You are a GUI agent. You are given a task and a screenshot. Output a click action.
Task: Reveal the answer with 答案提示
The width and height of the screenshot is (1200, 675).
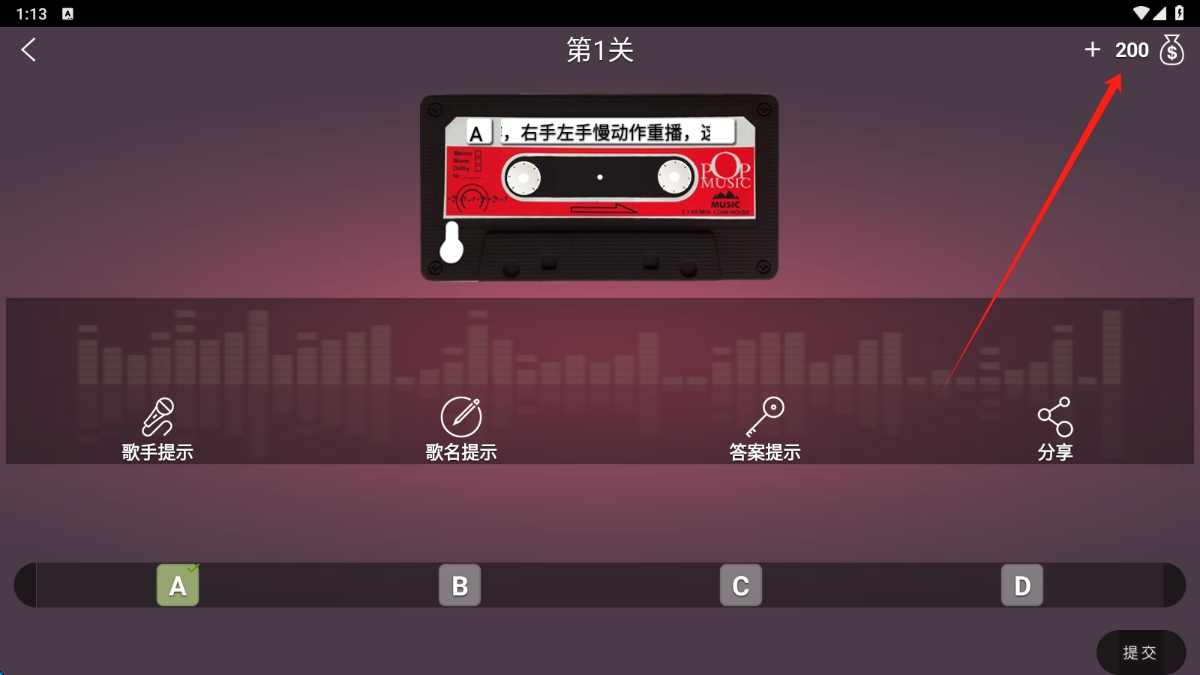coord(765,430)
